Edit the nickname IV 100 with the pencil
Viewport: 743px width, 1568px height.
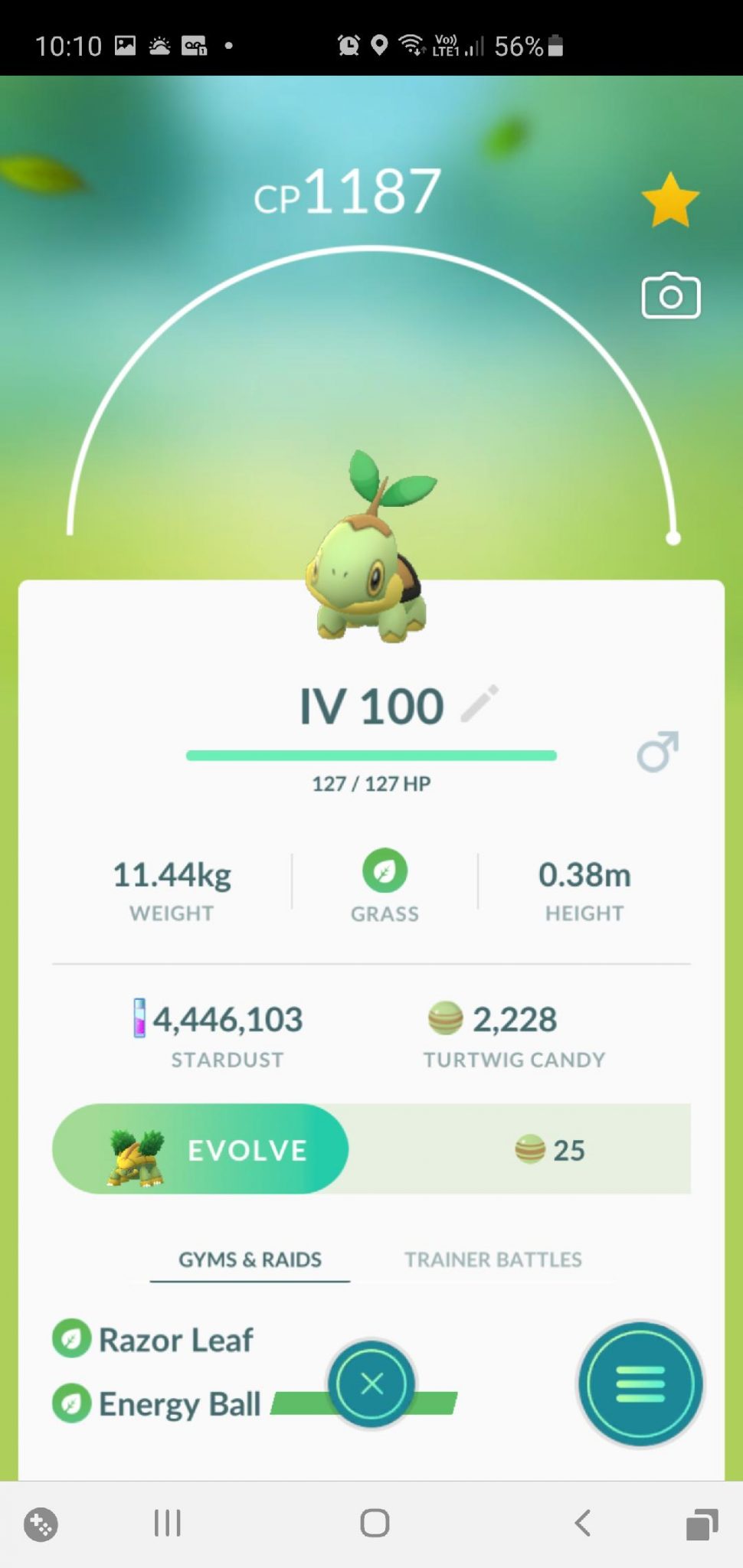pos(480,704)
